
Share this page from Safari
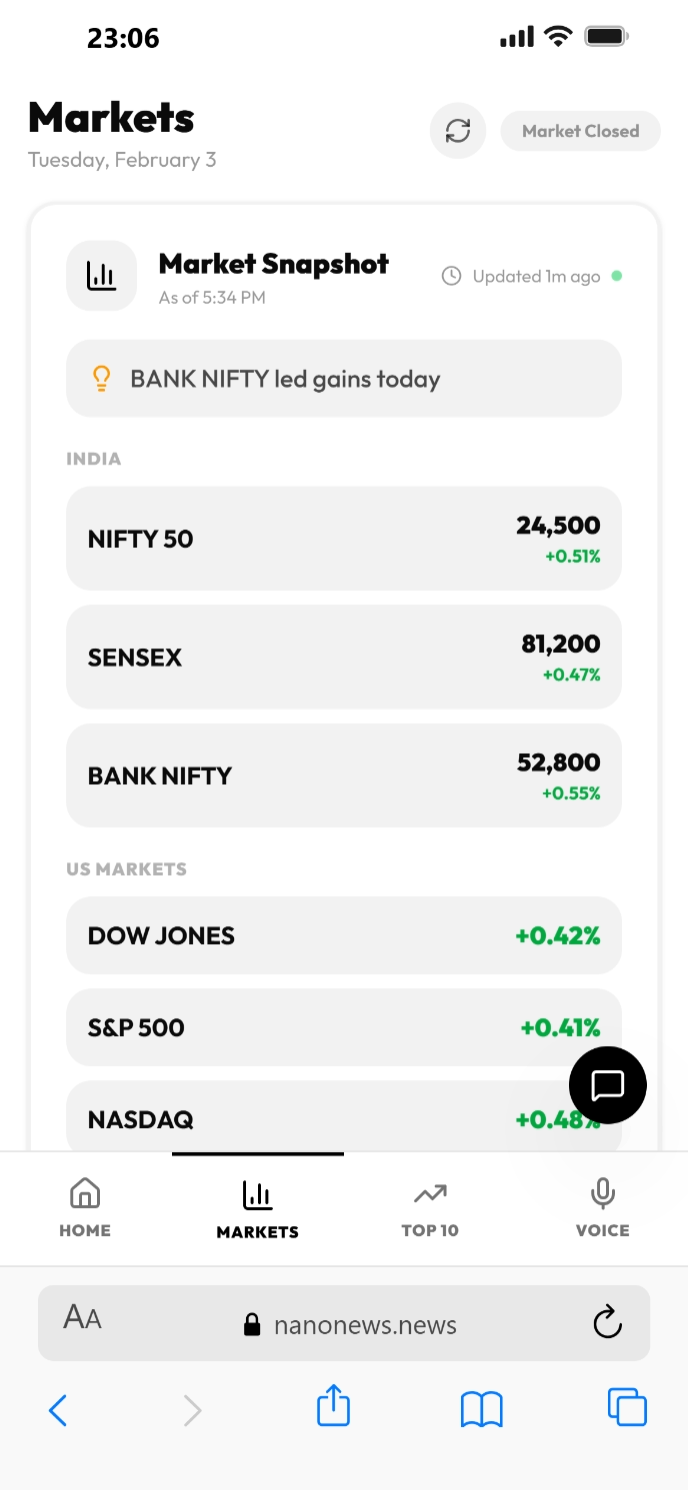pyautogui.click(x=333, y=1406)
